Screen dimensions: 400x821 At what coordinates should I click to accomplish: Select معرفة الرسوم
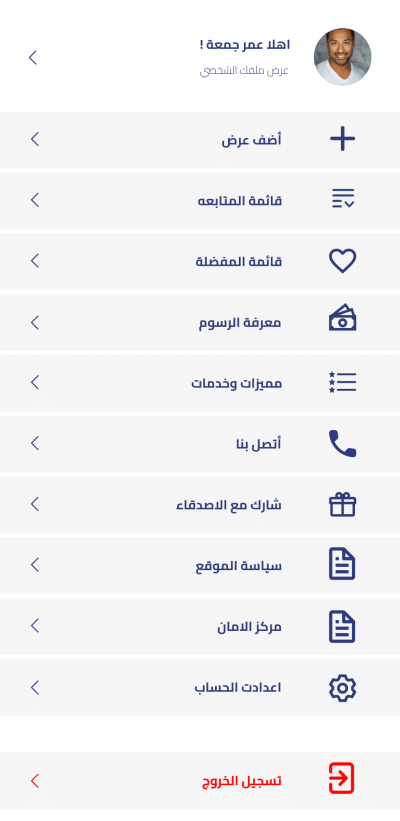click(200, 322)
